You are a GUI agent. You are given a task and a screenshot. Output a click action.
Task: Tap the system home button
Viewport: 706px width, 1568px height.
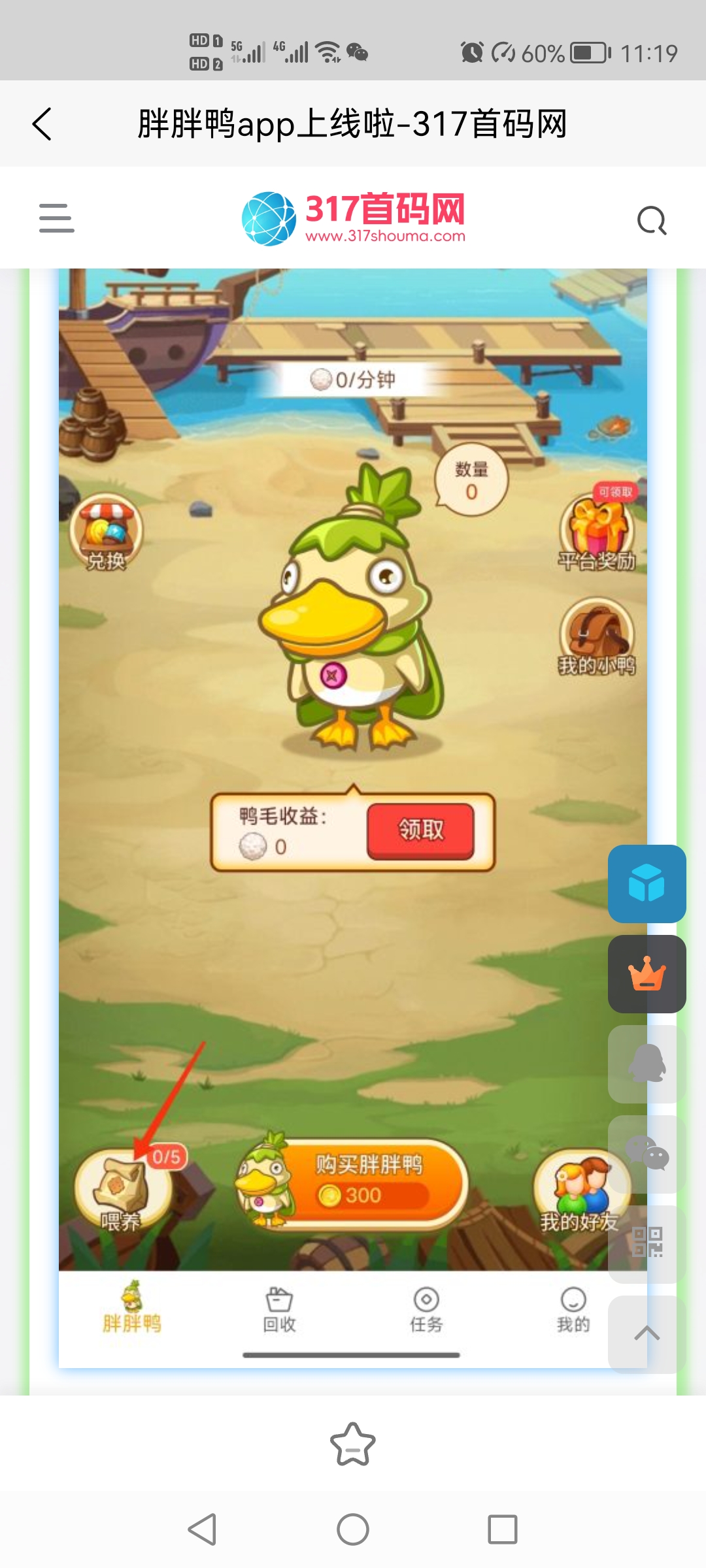point(353,1529)
